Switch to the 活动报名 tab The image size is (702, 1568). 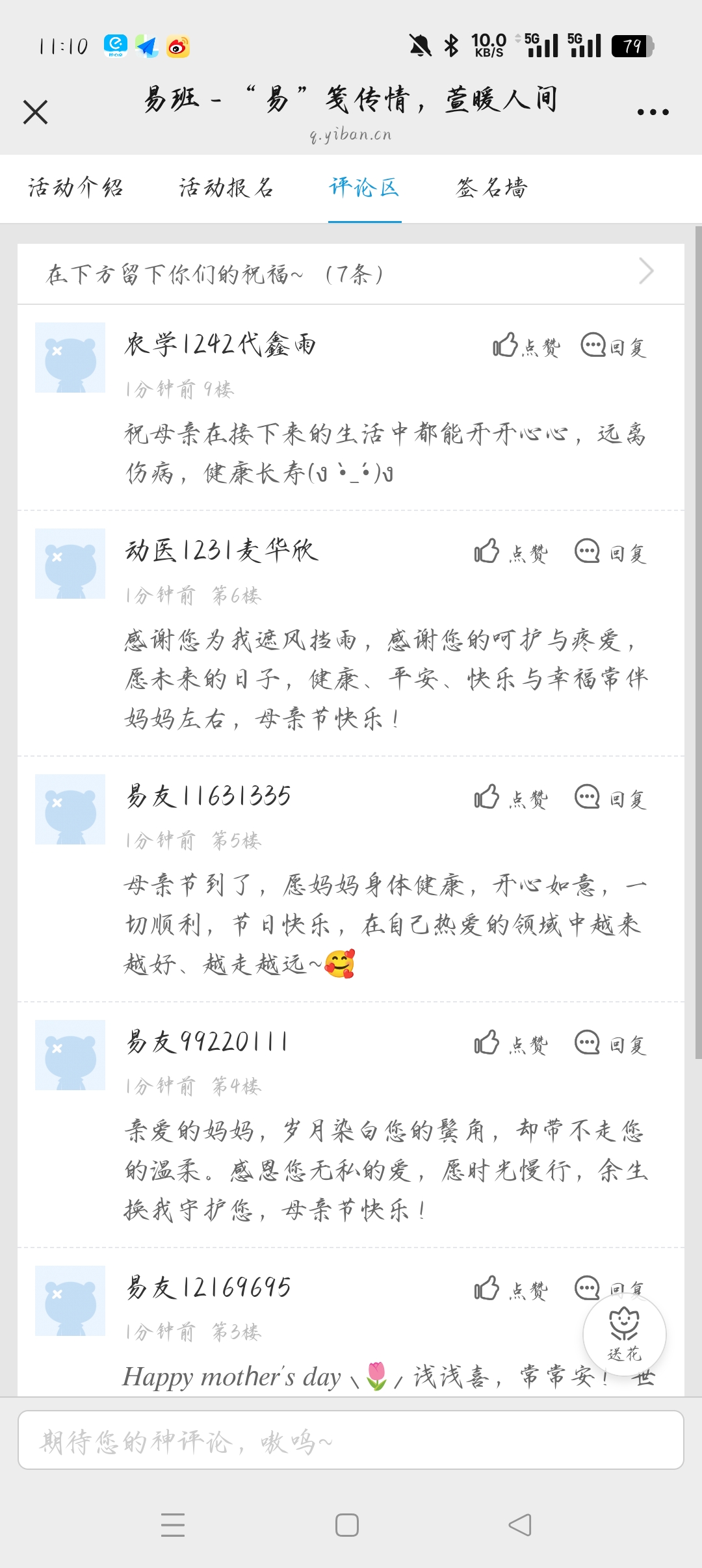click(226, 188)
